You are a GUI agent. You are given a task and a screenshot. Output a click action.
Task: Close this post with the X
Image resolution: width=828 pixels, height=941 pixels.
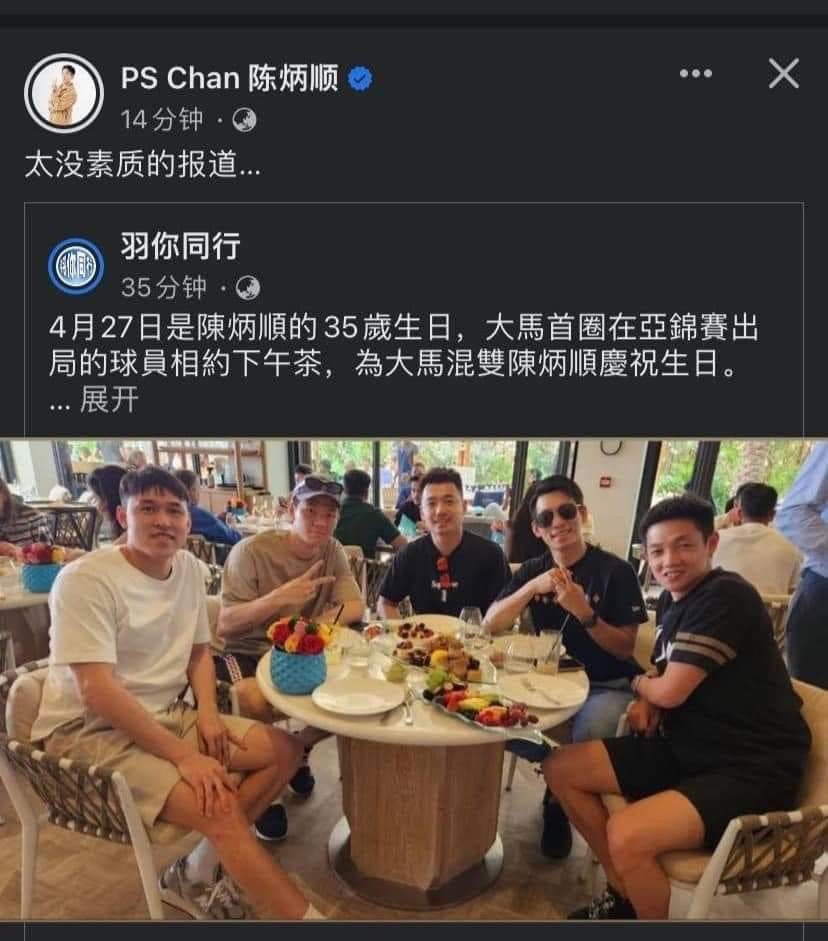783,73
